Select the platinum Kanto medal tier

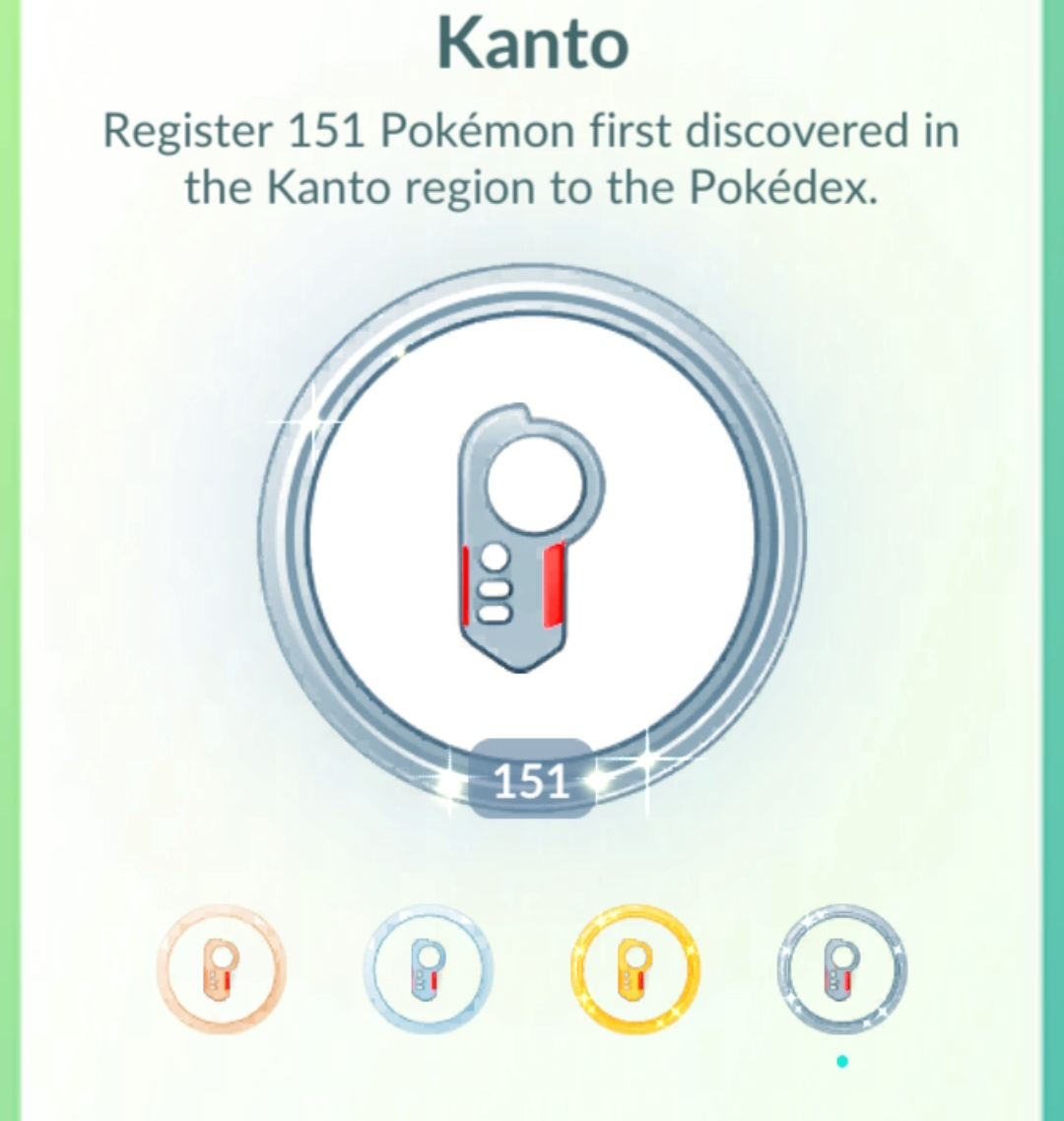pos(841,968)
